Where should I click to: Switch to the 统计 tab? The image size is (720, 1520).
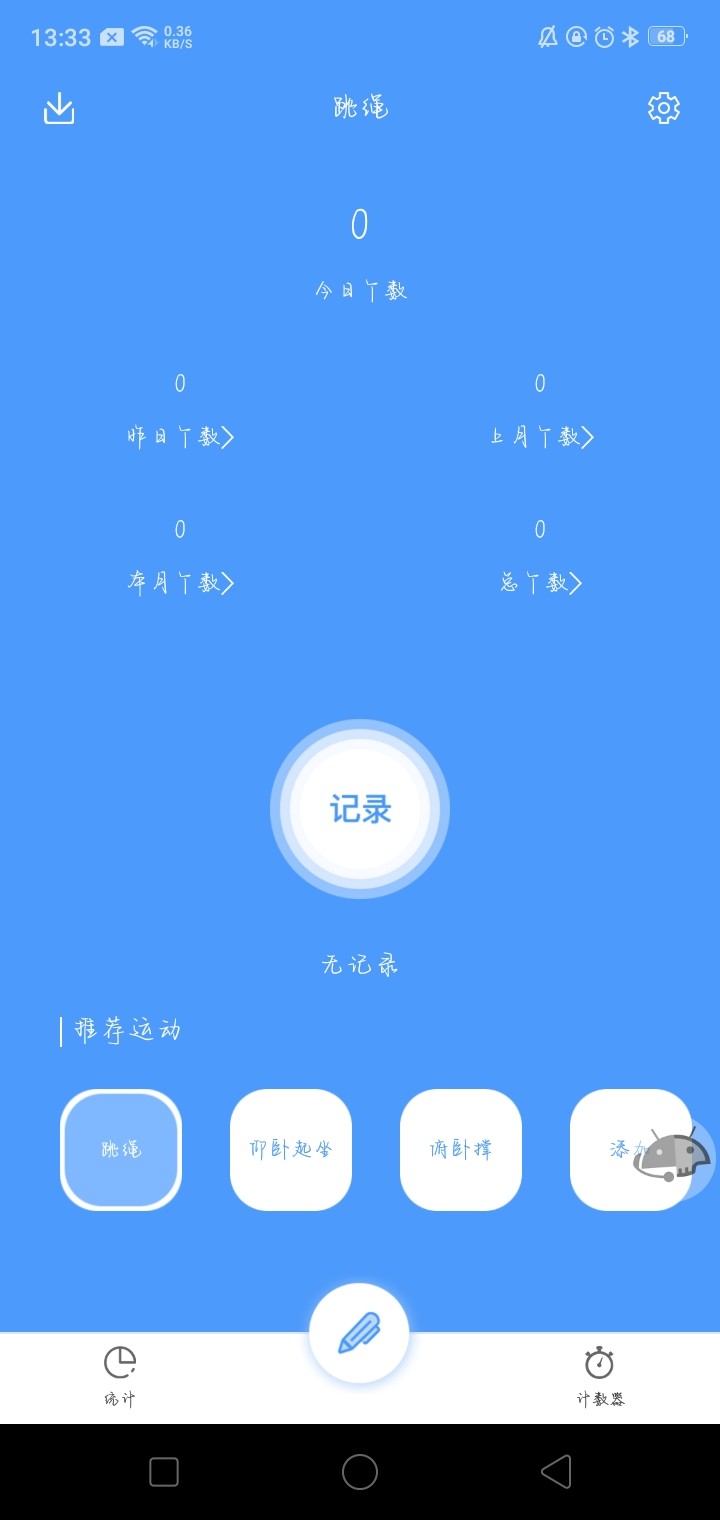(x=119, y=1378)
